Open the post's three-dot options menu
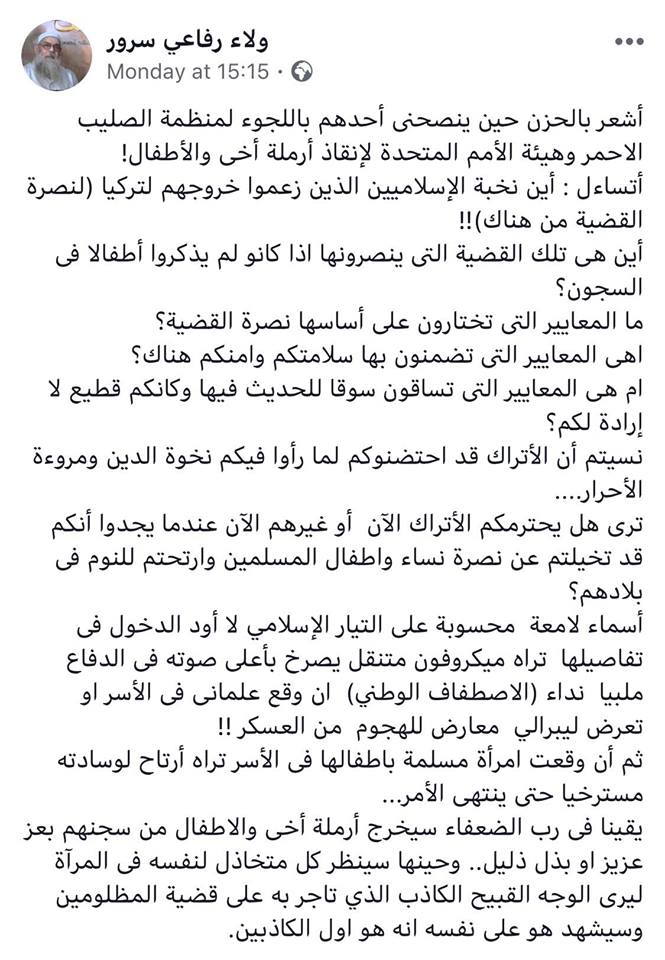The image size is (665, 960). pos(630,41)
